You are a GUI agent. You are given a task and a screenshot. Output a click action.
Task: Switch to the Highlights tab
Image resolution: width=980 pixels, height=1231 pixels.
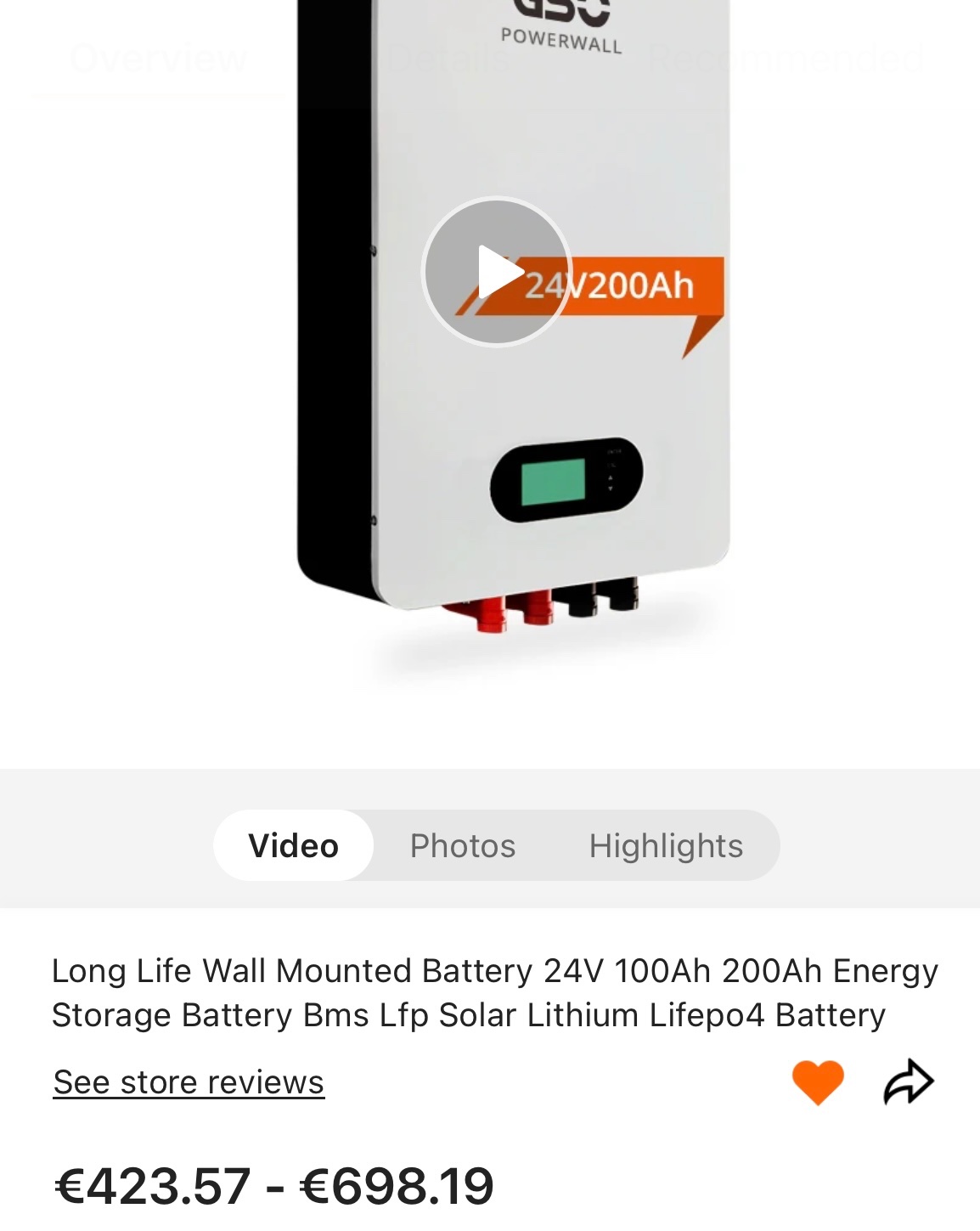point(666,845)
